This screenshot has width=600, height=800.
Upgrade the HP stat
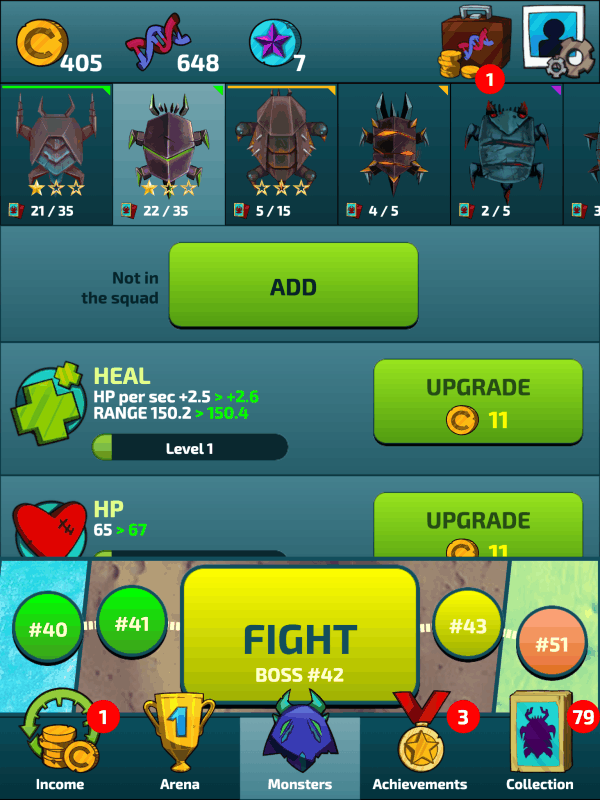click(x=477, y=525)
